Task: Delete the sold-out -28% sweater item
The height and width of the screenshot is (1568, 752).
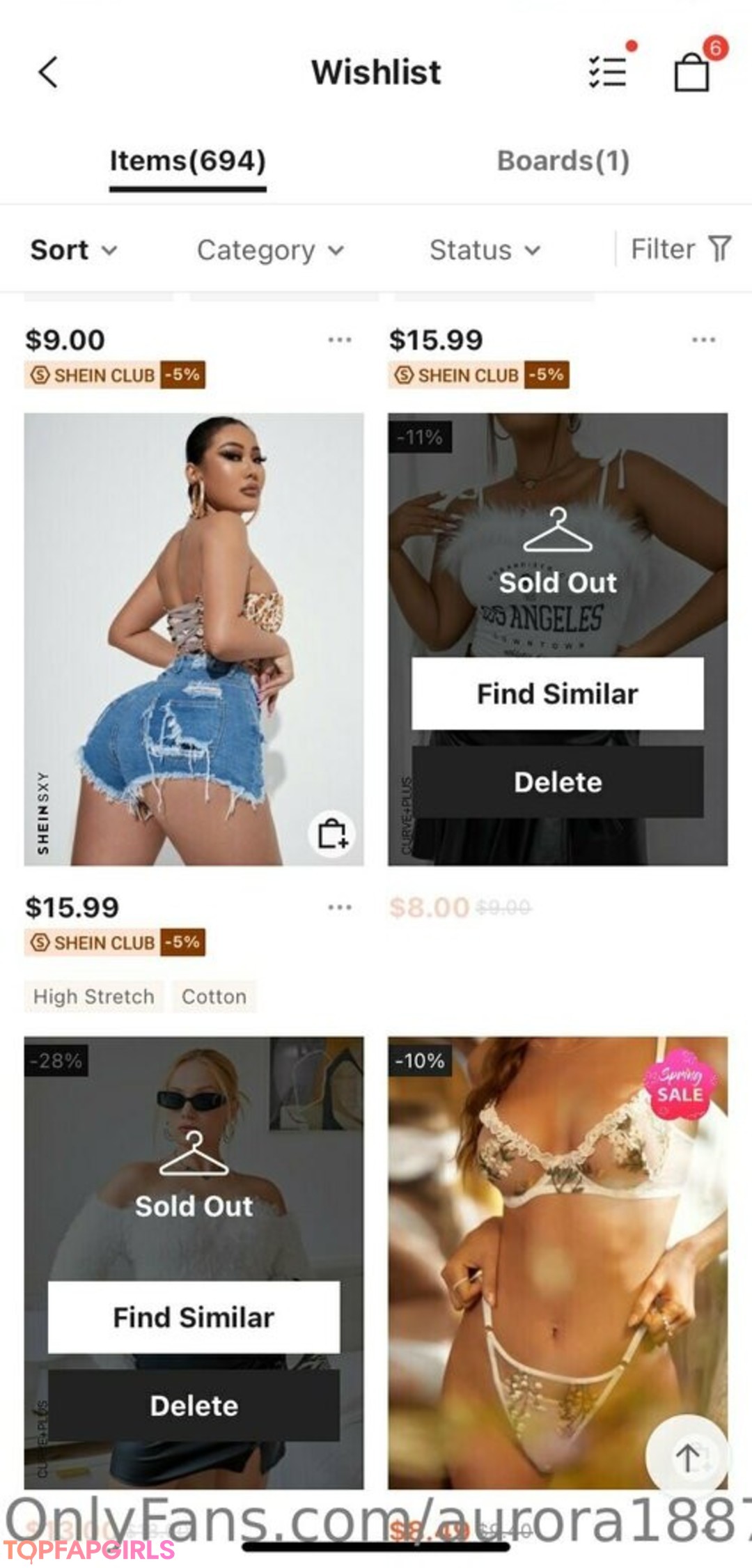Action: [x=194, y=1405]
